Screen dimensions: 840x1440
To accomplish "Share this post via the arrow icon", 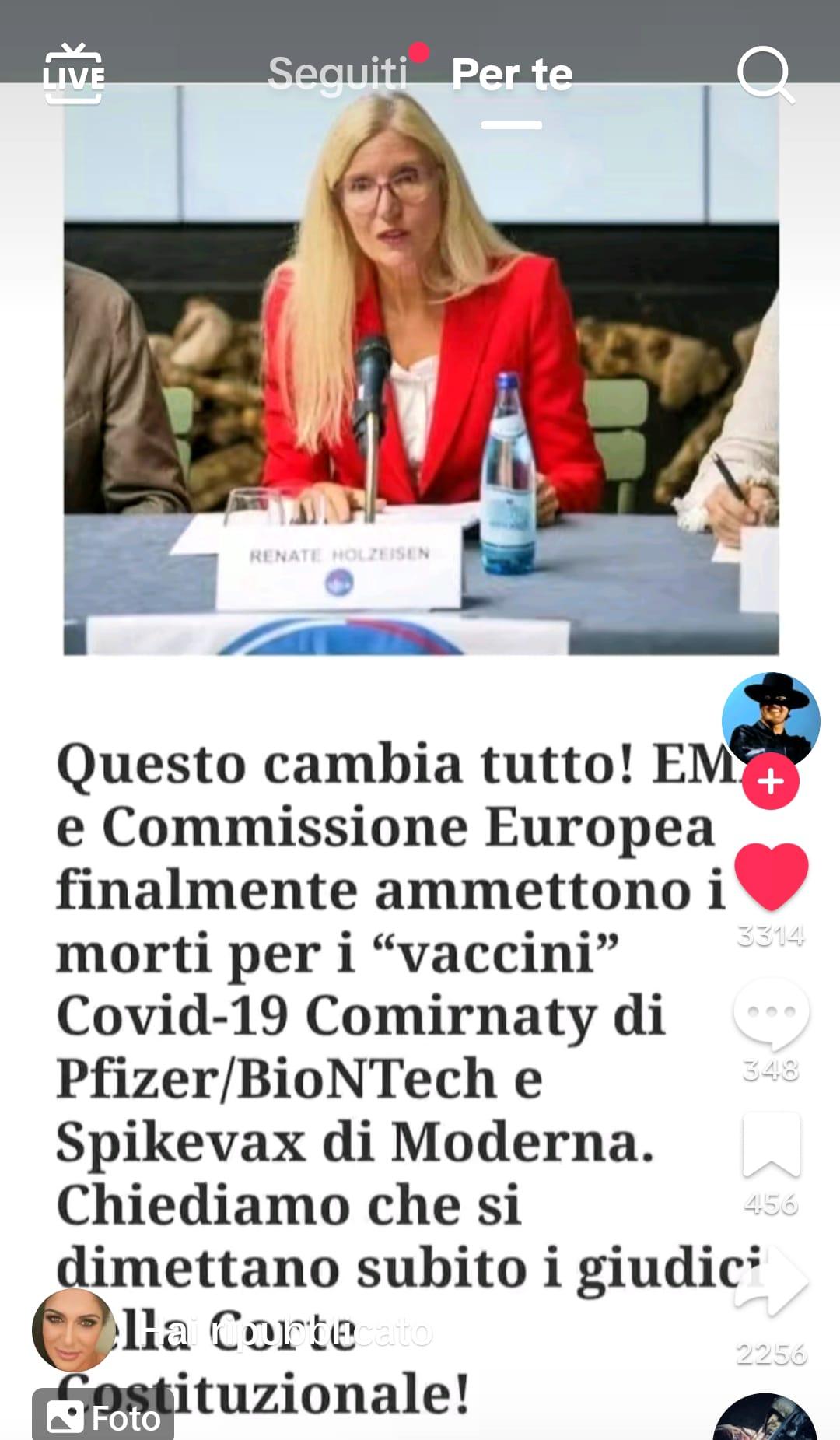I will [771, 1282].
